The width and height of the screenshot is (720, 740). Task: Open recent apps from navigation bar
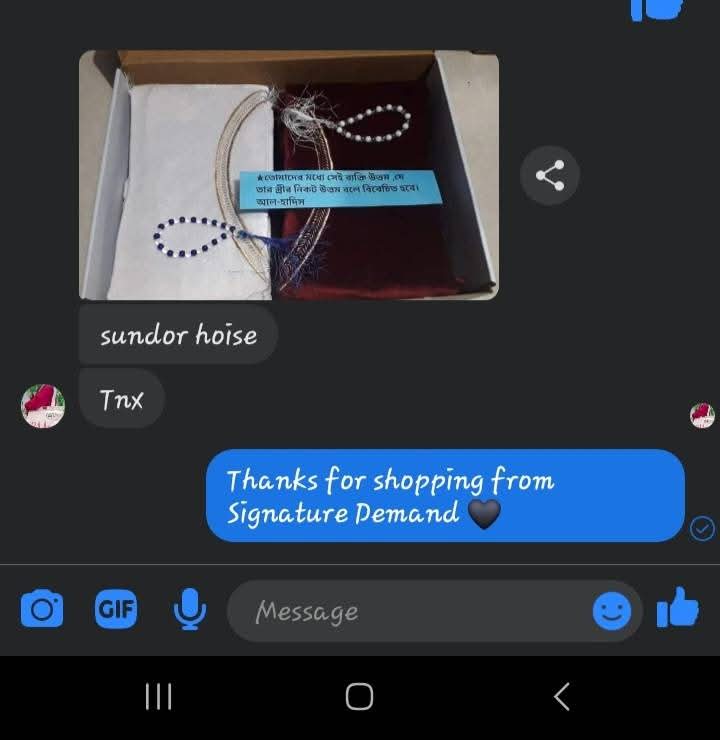pos(158,697)
